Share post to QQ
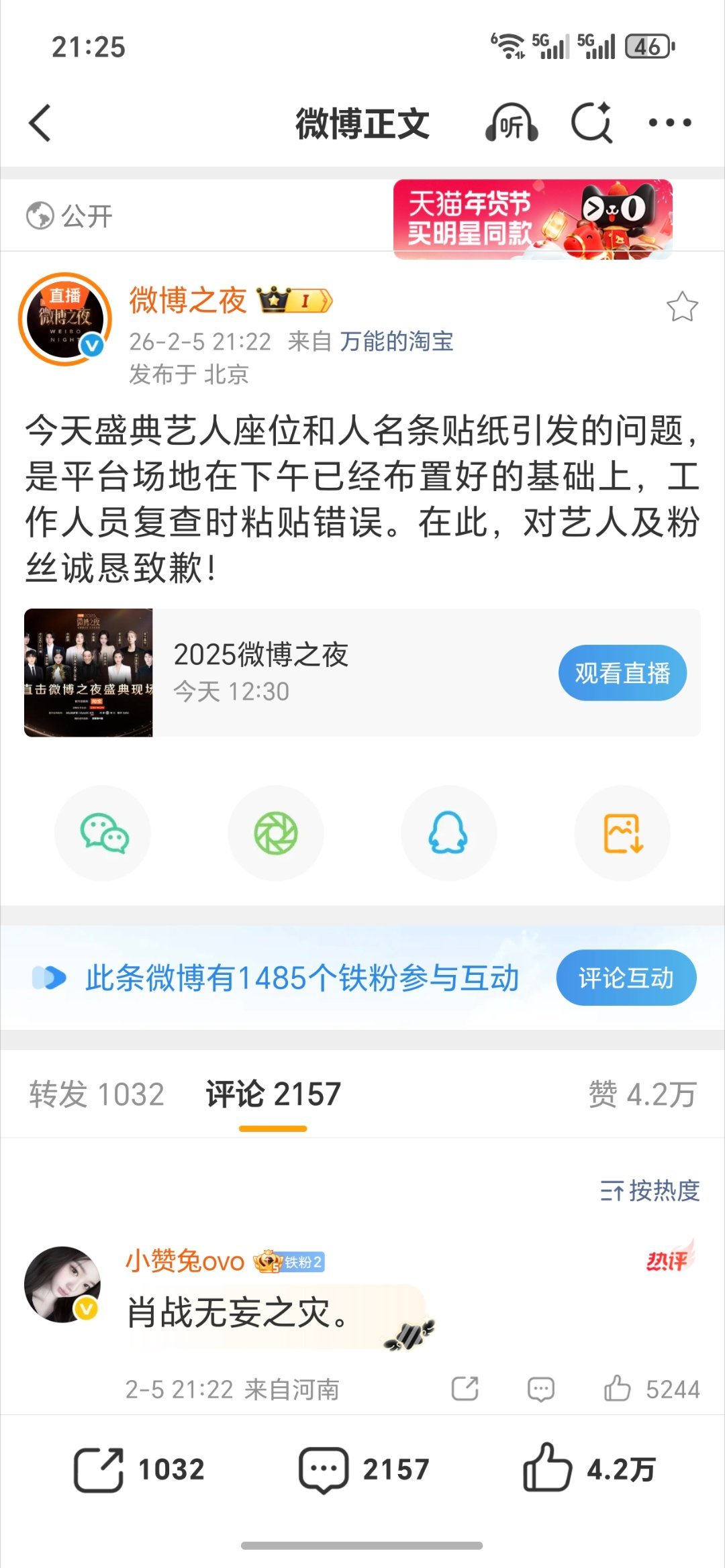725x1568 pixels. 448,833
